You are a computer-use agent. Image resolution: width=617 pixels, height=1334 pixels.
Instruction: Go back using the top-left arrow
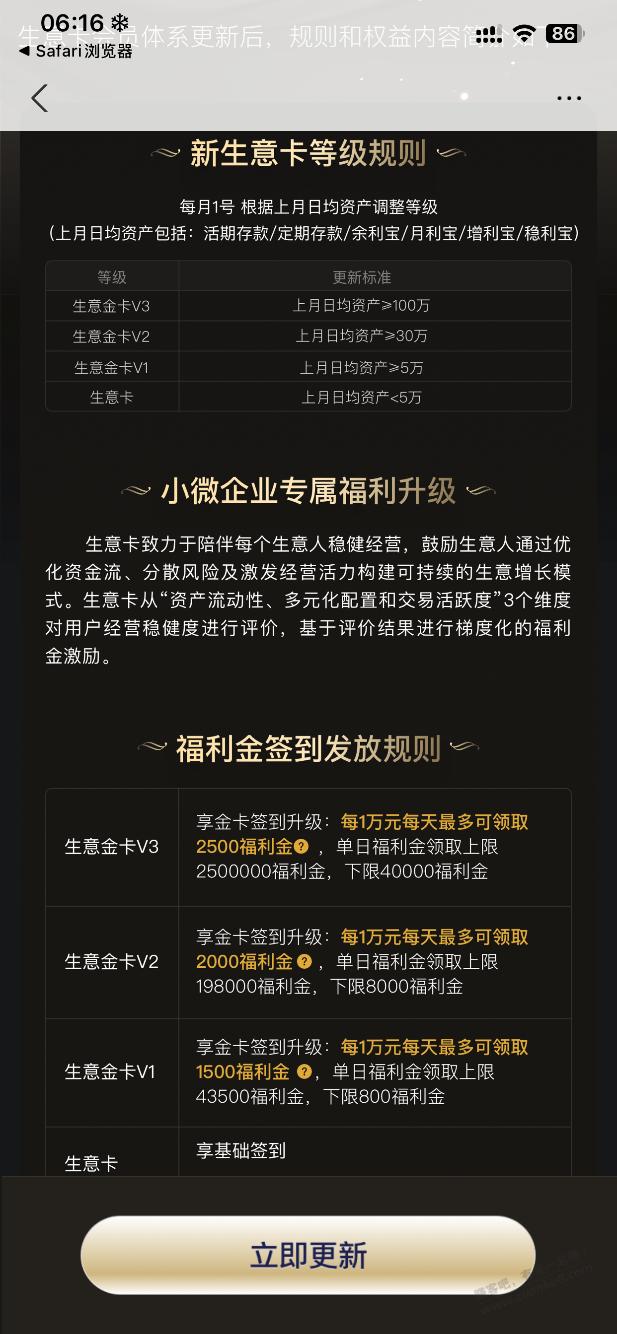click(x=40, y=98)
